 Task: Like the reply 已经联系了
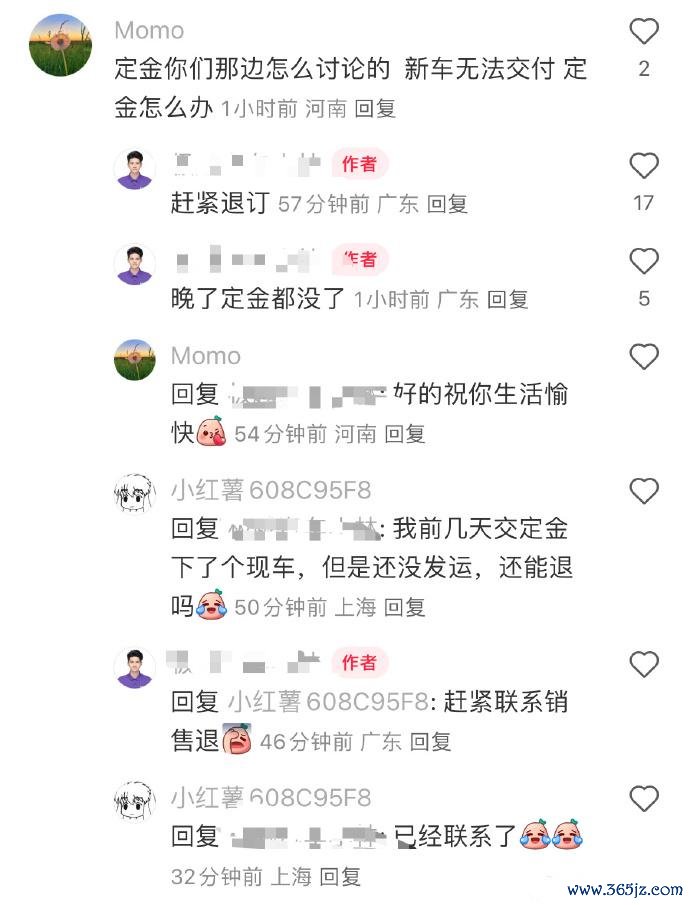click(x=644, y=798)
